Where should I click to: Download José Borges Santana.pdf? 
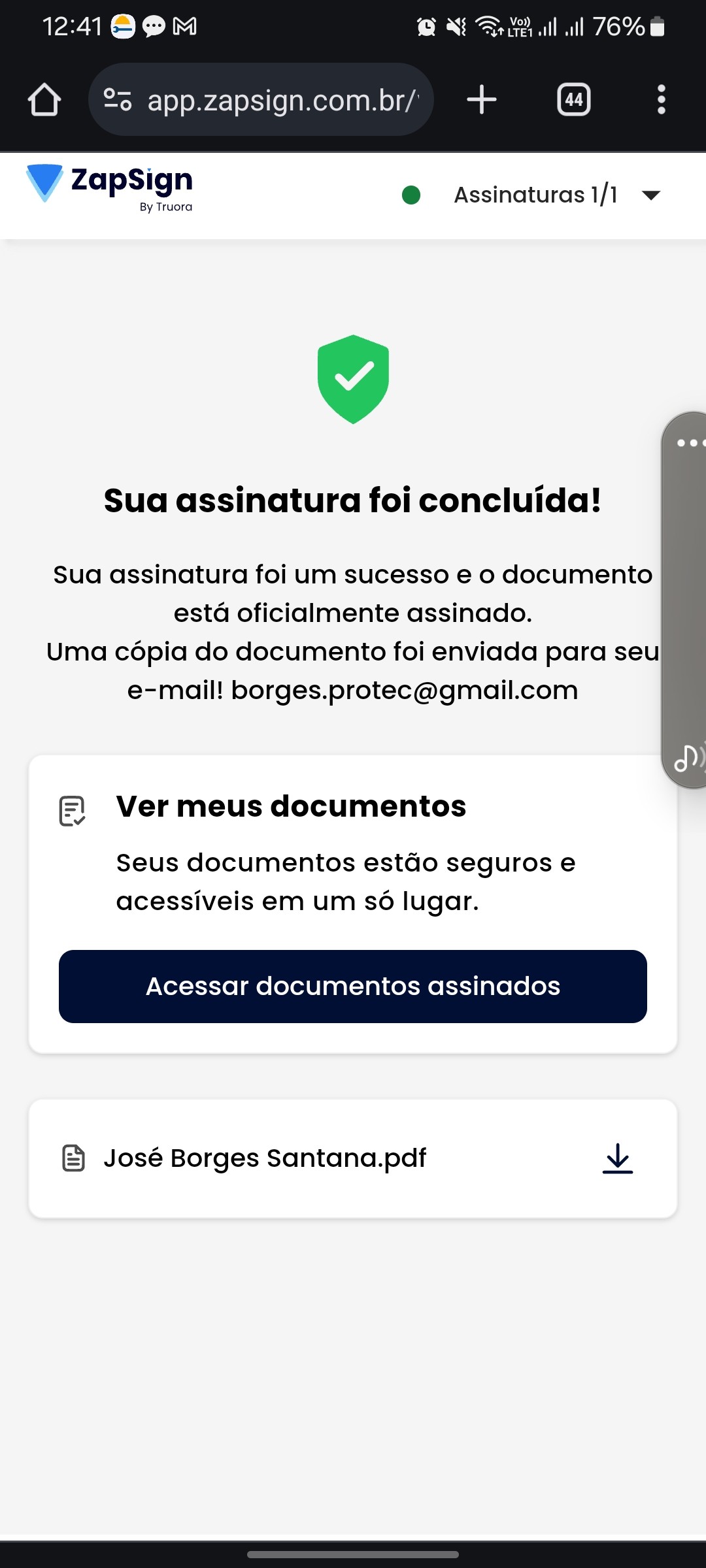pyautogui.click(x=617, y=1158)
